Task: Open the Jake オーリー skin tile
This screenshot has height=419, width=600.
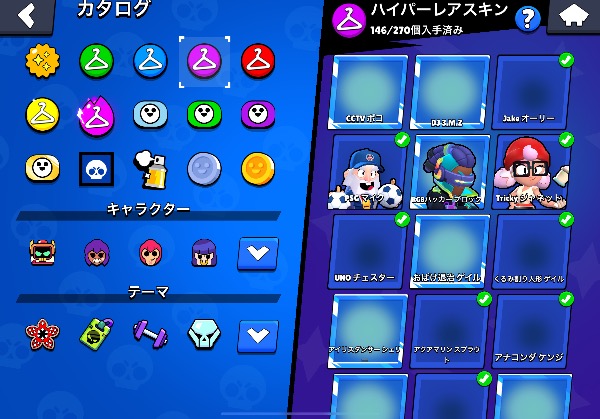Action: [x=535, y=90]
